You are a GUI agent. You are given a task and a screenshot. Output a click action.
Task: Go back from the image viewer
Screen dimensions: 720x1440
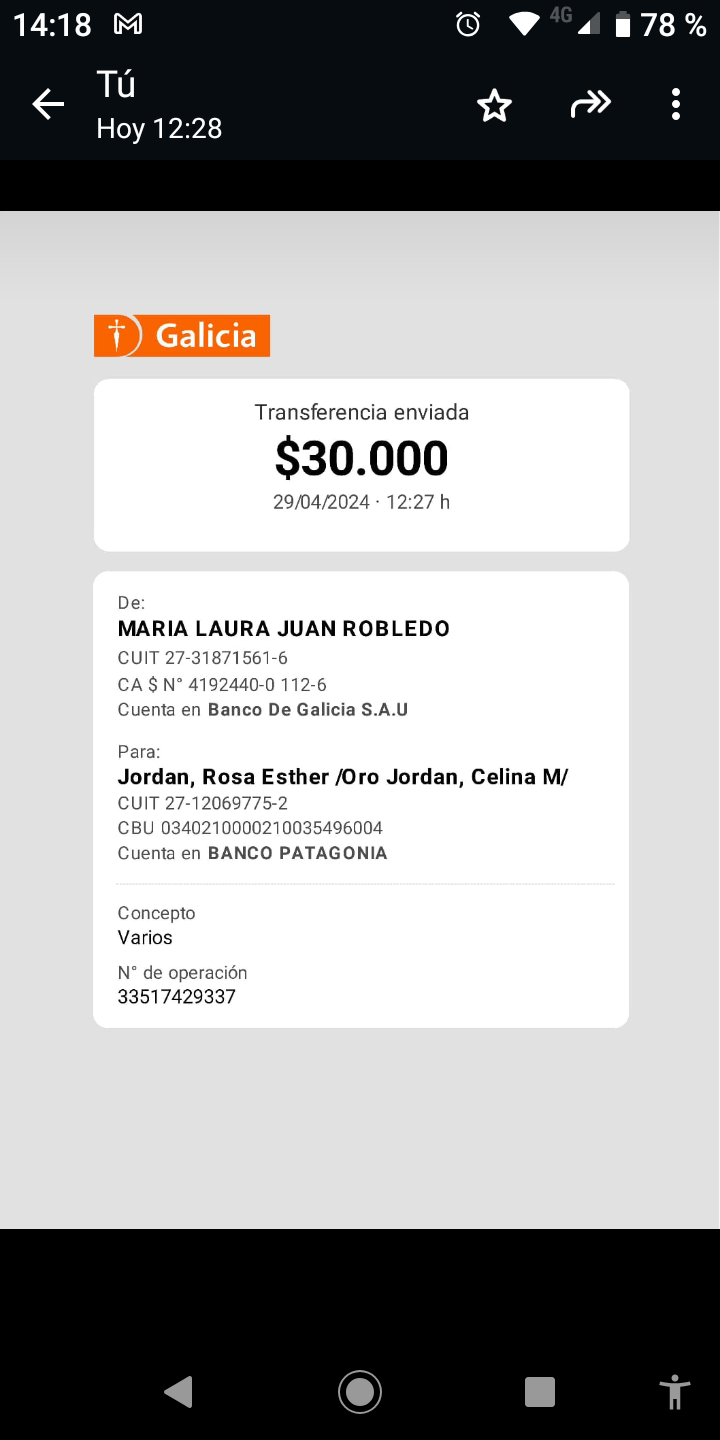47,104
